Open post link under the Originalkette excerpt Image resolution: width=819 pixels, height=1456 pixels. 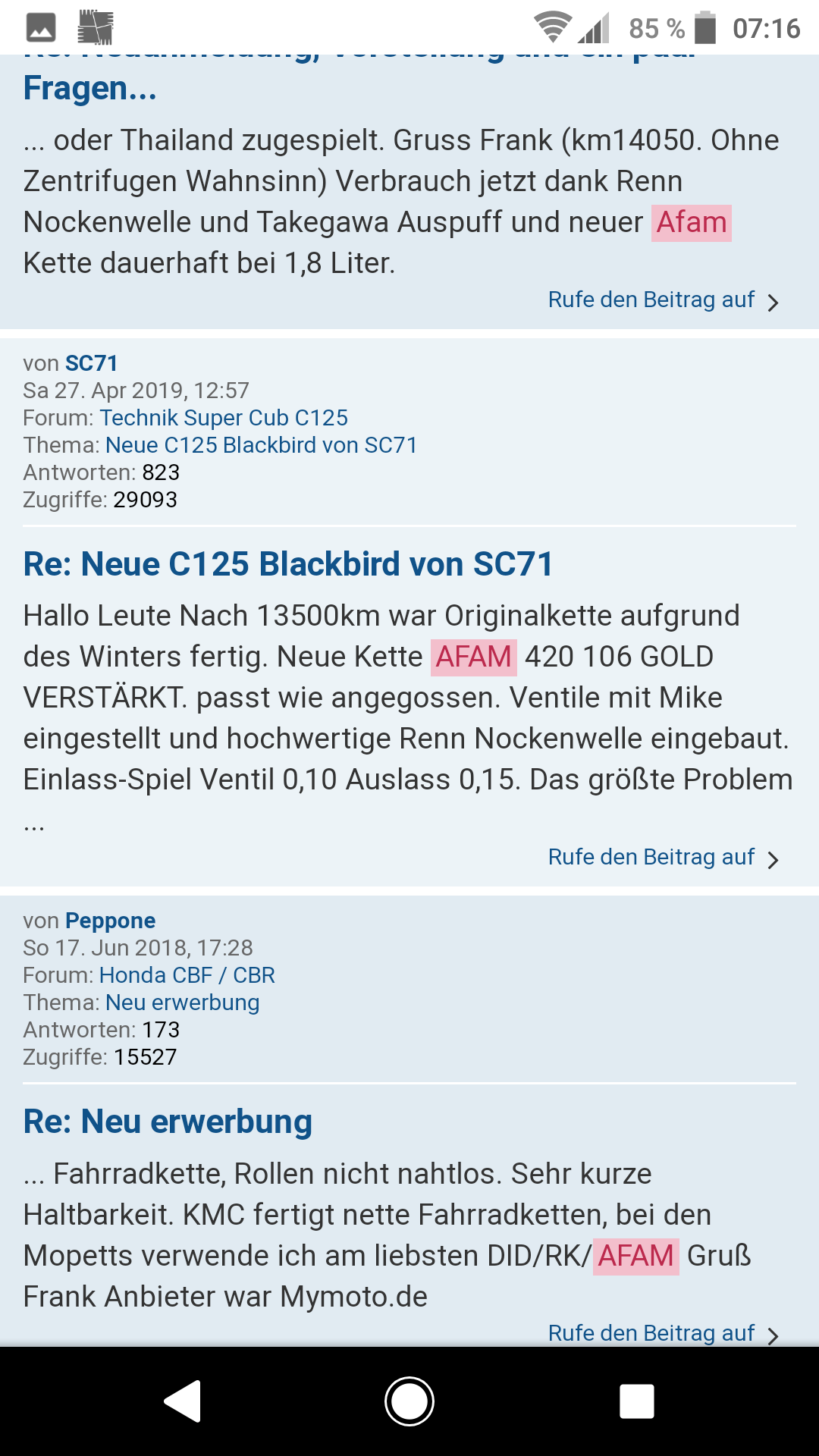(662, 858)
